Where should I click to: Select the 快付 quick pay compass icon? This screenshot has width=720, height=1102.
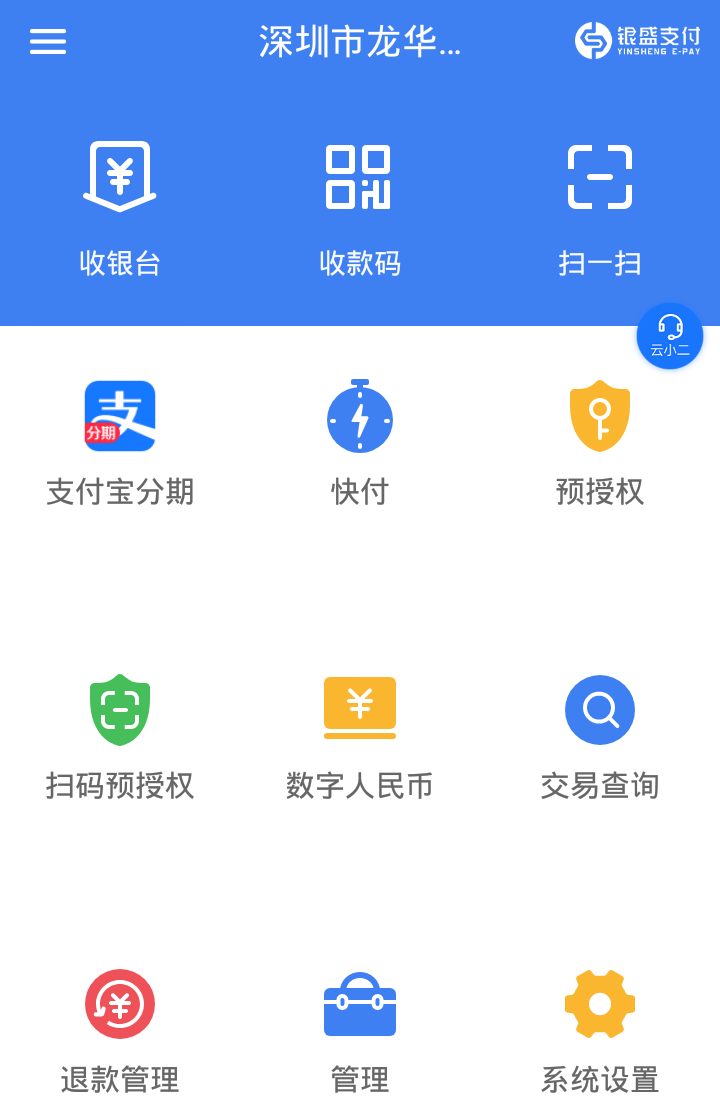coord(360,417)
